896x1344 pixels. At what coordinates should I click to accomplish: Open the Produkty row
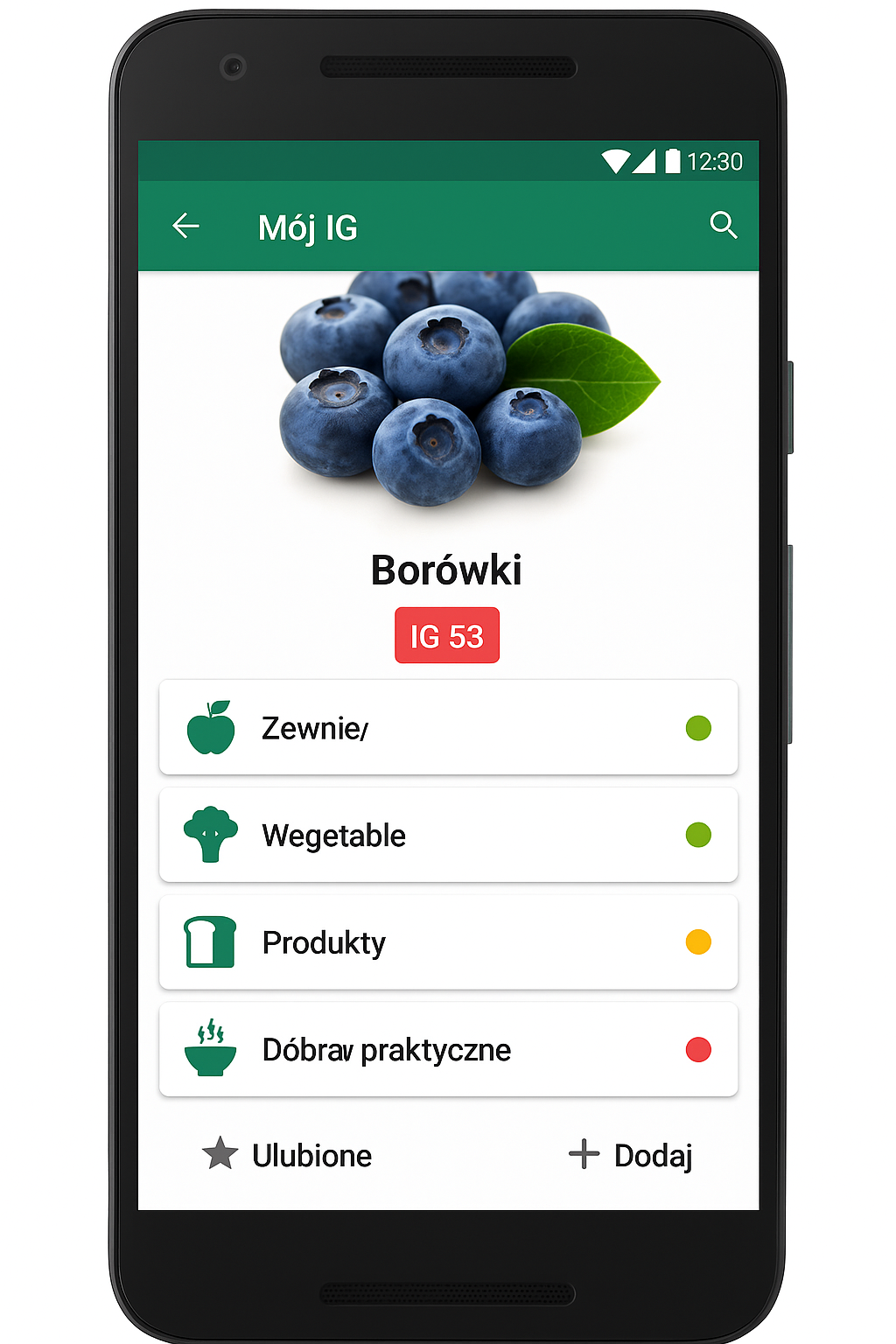(448, 942)
